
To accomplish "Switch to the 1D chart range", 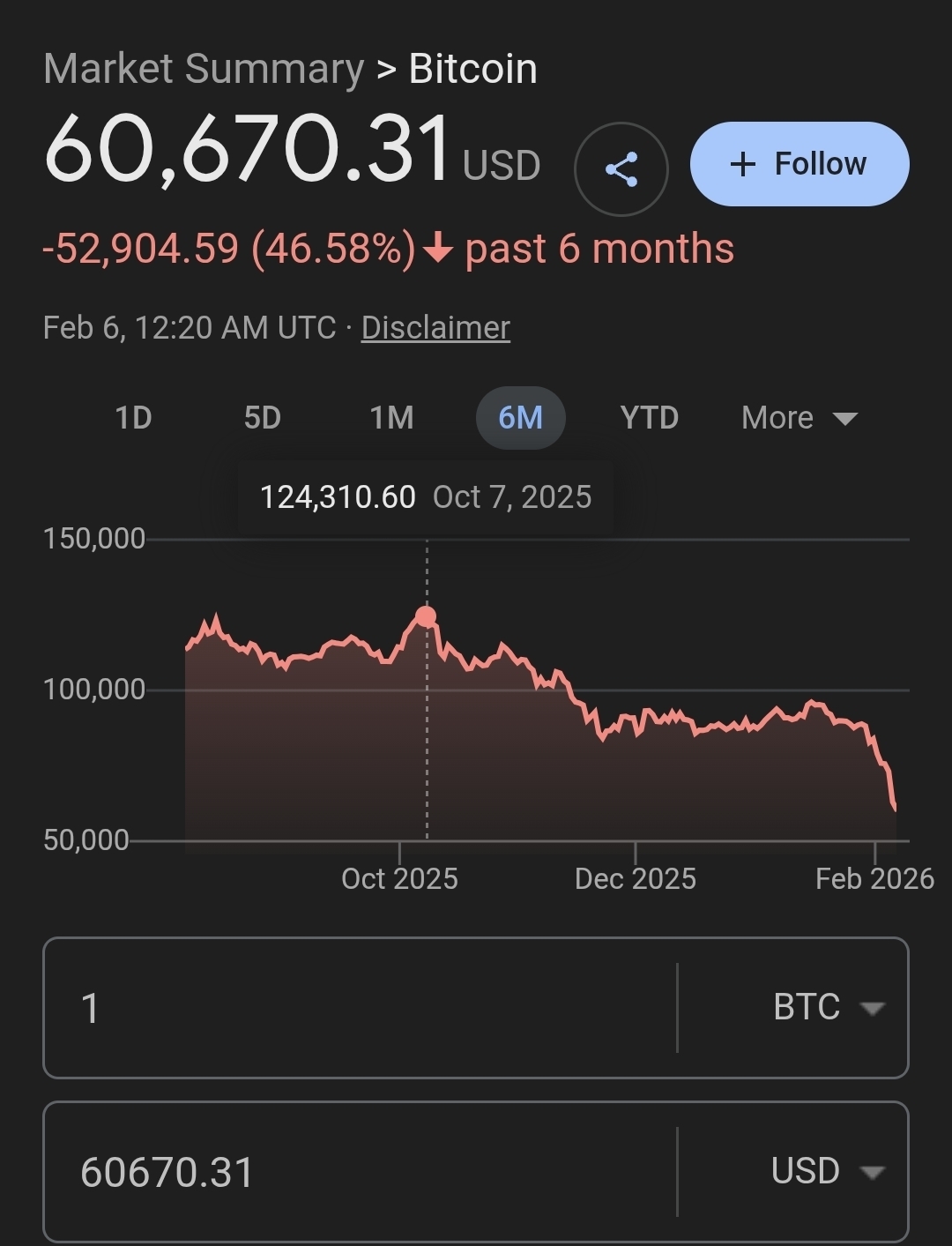I will pos(133,417).
